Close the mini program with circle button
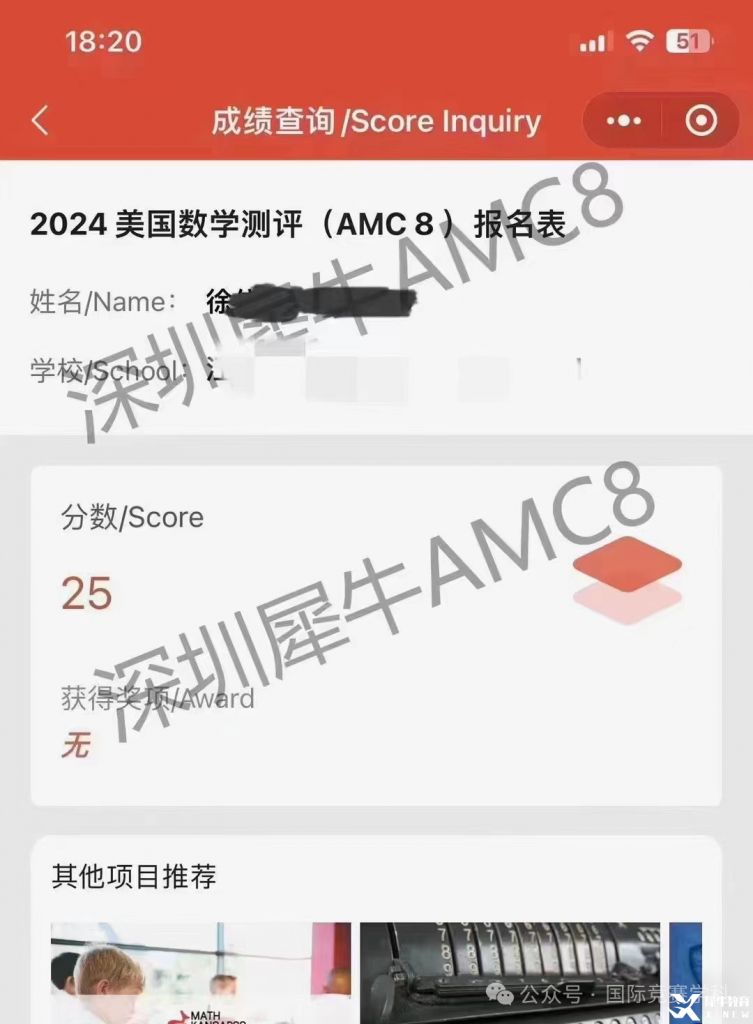 701,121
